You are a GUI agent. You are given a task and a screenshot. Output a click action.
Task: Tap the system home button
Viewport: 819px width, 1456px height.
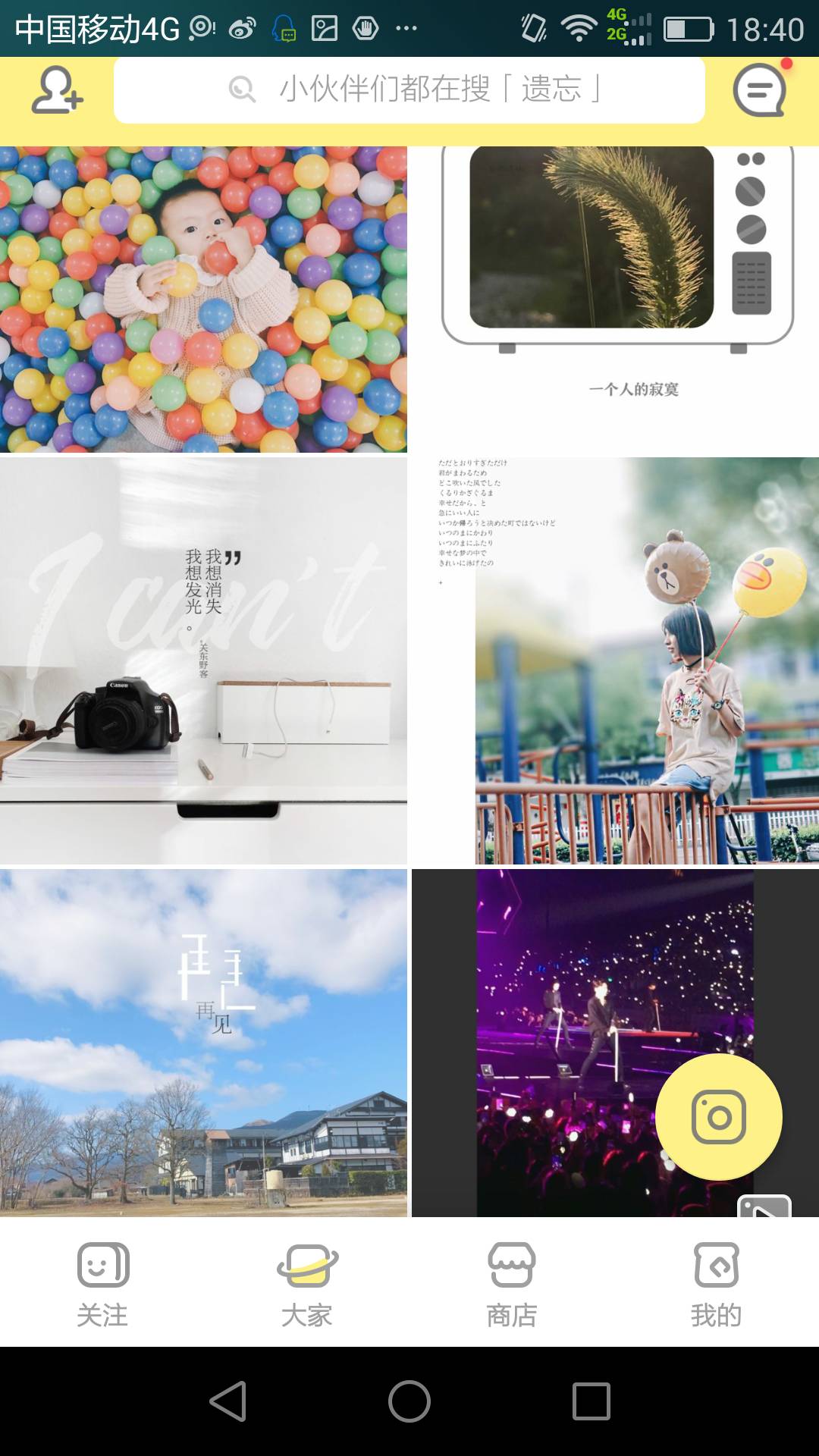coord(409,1401)
